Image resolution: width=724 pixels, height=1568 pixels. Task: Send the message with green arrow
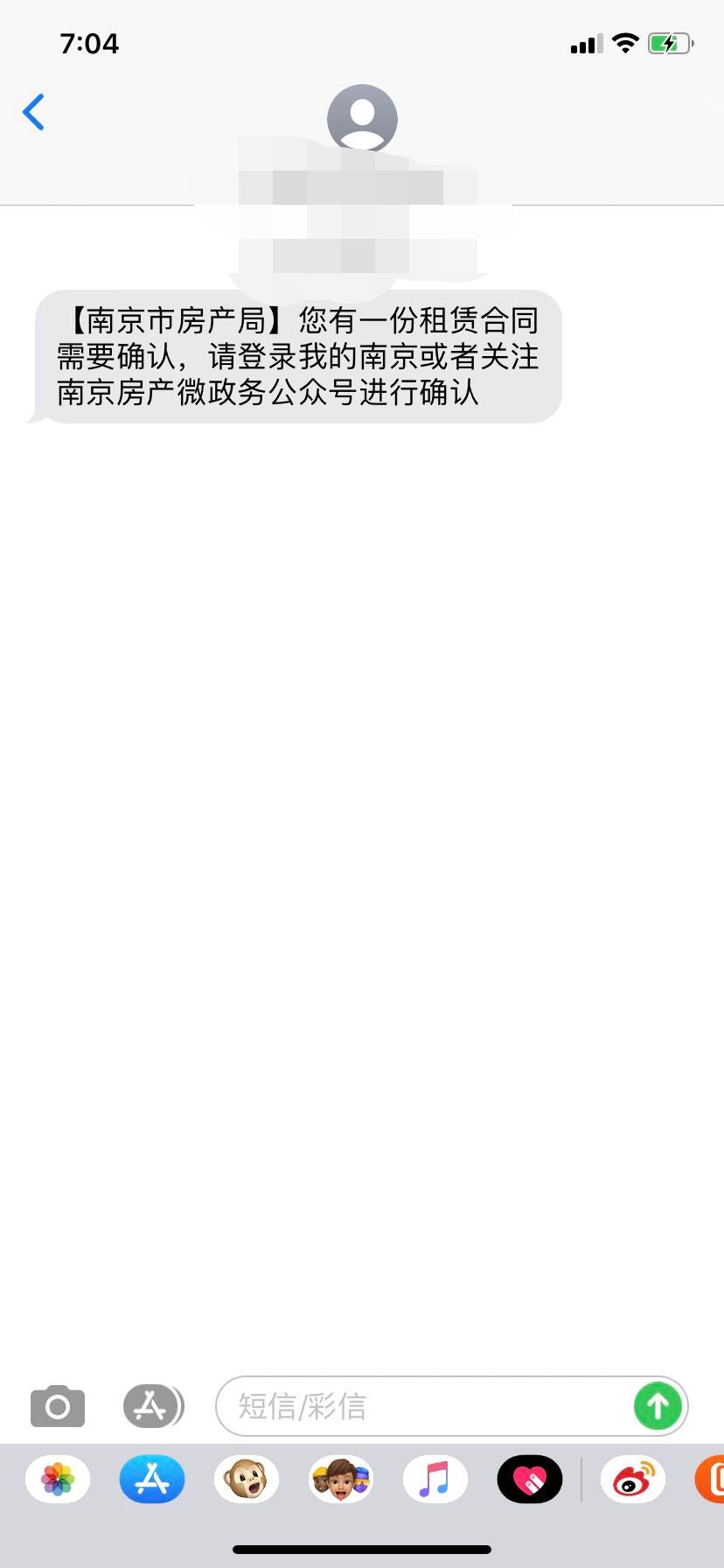[658, 1406]
